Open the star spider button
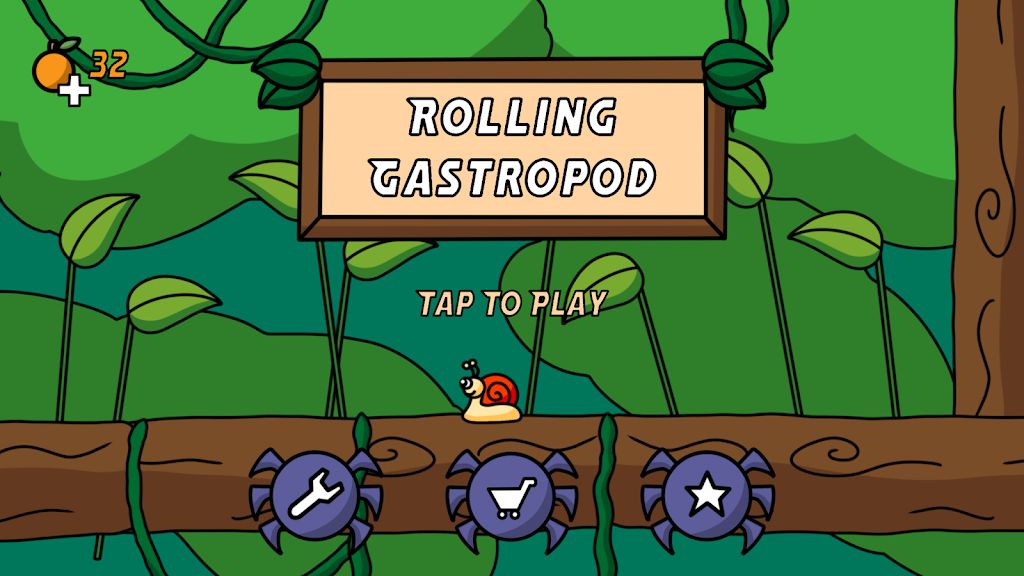Viewport: 1024px width, 576px height. (x=707, y=495)
